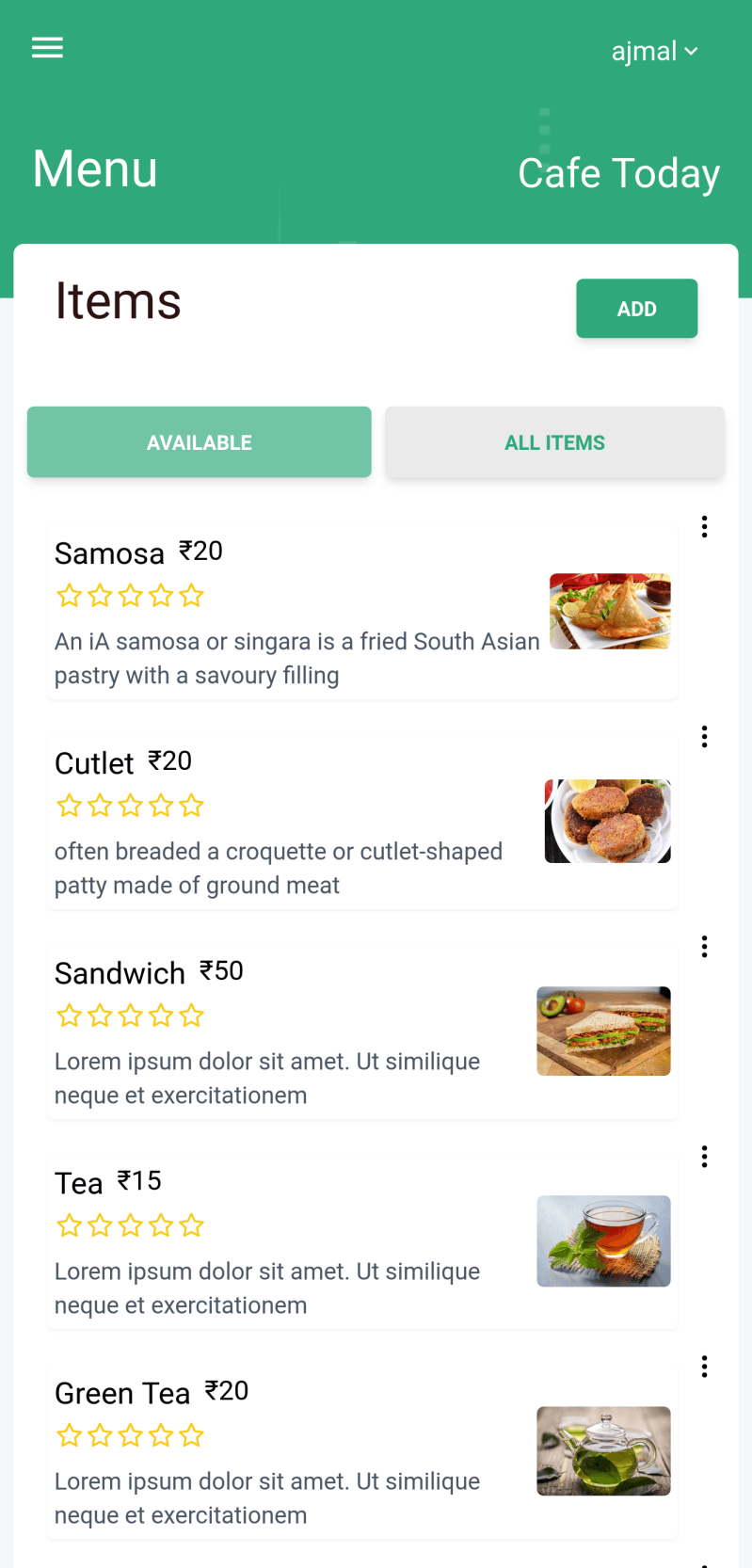752x1568 pixels.
Task: Open overflow menu for Green Tea
Action: coord(704,1367)
